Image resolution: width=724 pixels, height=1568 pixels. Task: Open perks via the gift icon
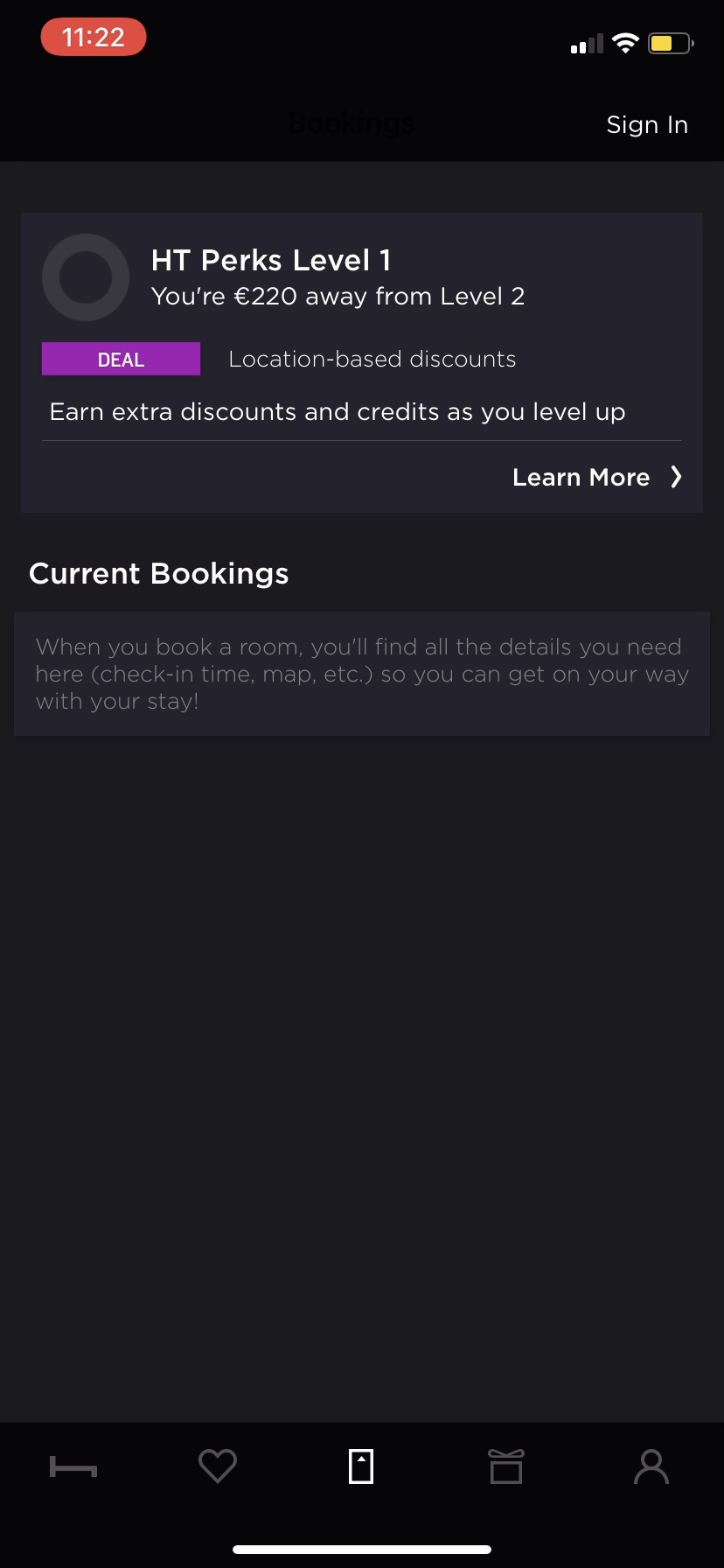tap(506, 1466)
